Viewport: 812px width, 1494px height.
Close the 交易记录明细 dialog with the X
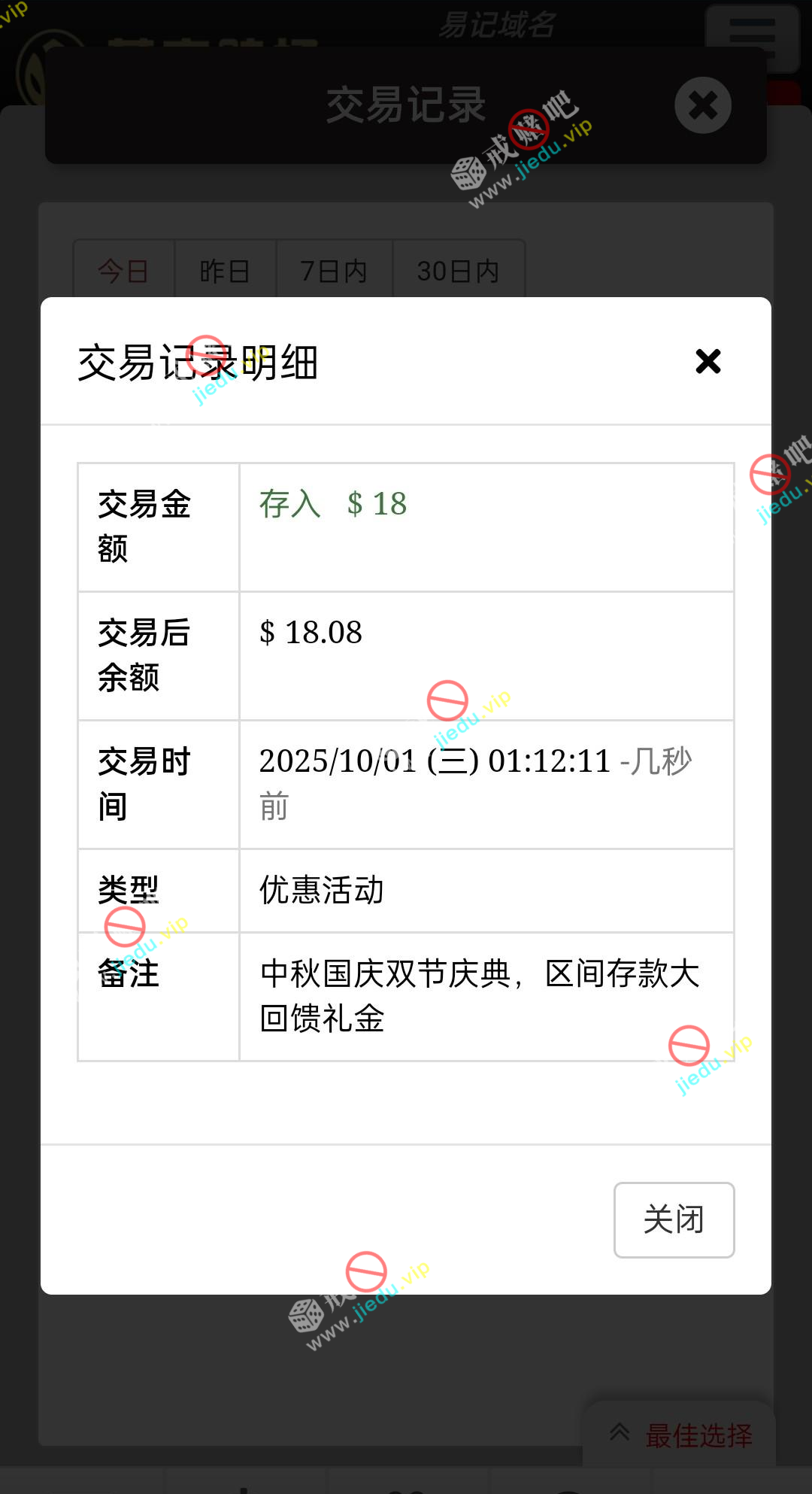pyautogui.click(x=707, y=362)
